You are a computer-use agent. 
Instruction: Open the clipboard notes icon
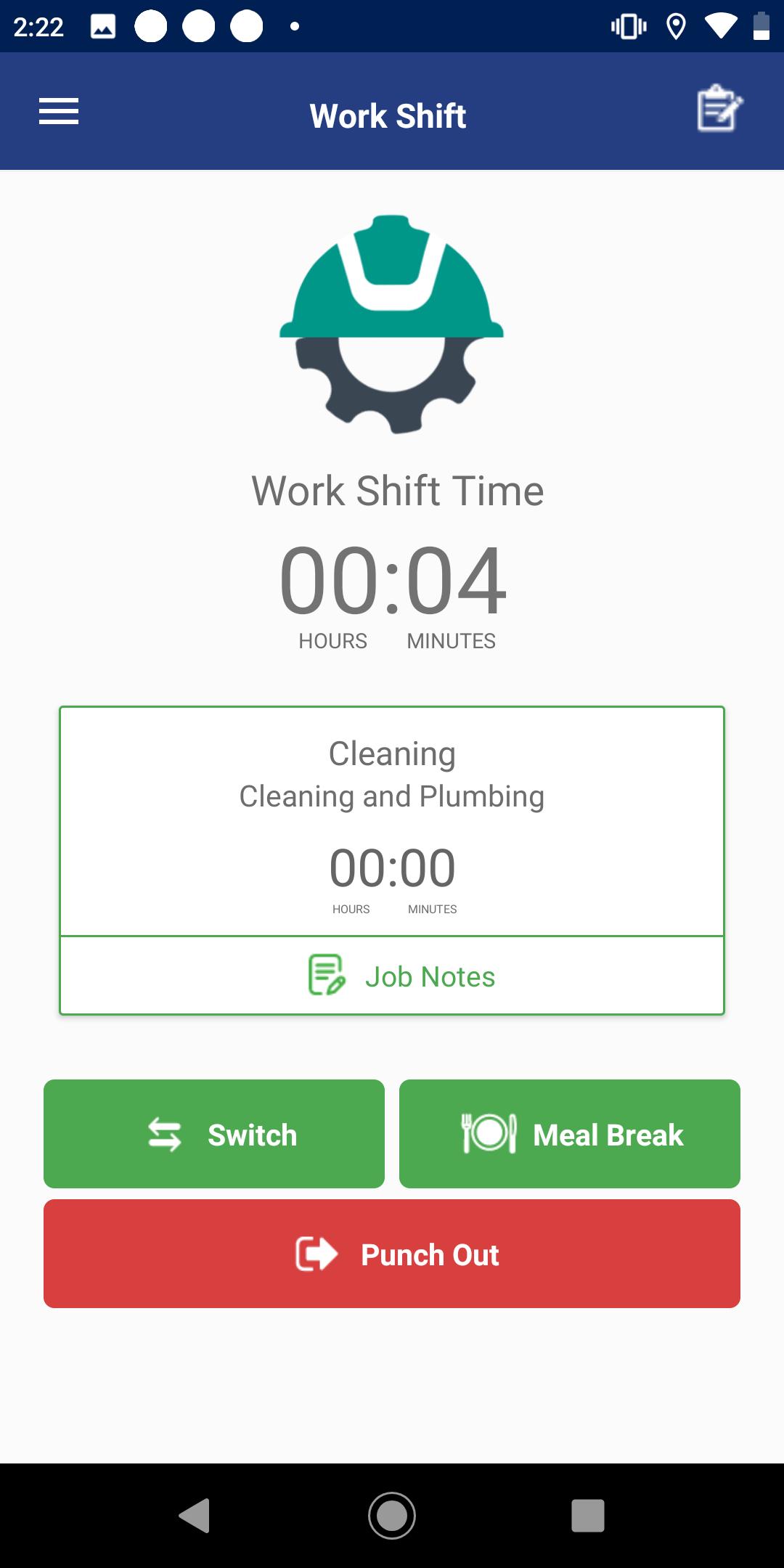(x=719, y=109)
